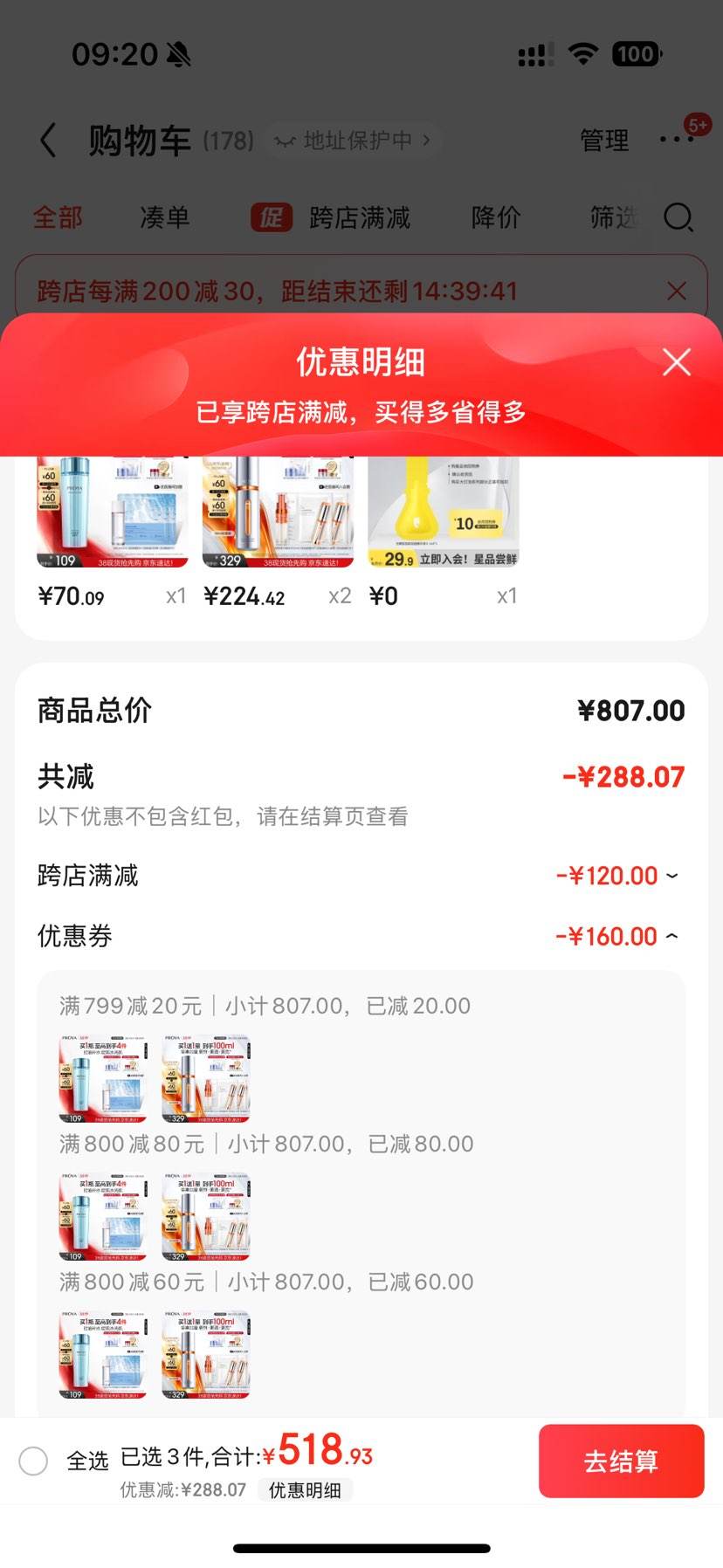This screenshot has width=723, height=1568.
Task: Open the three-dot more options menu
Action: click(678, 140)
